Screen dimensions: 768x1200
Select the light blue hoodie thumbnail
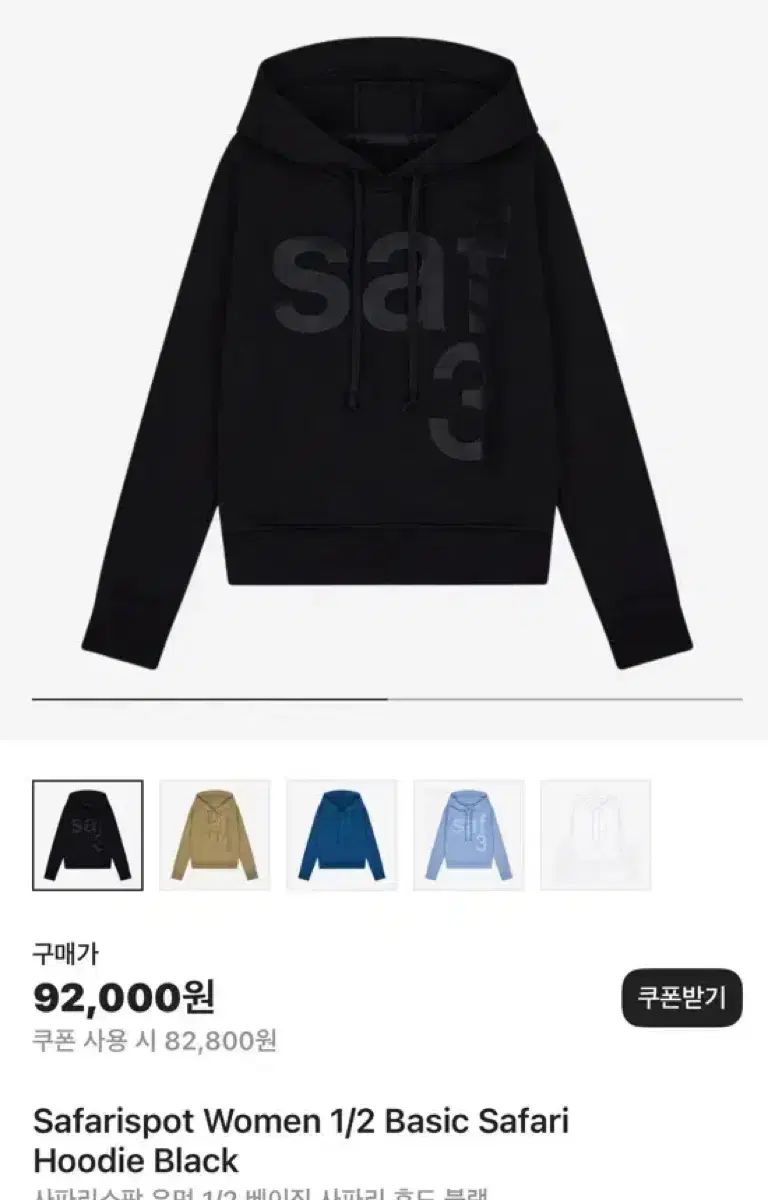coord(469,835)
